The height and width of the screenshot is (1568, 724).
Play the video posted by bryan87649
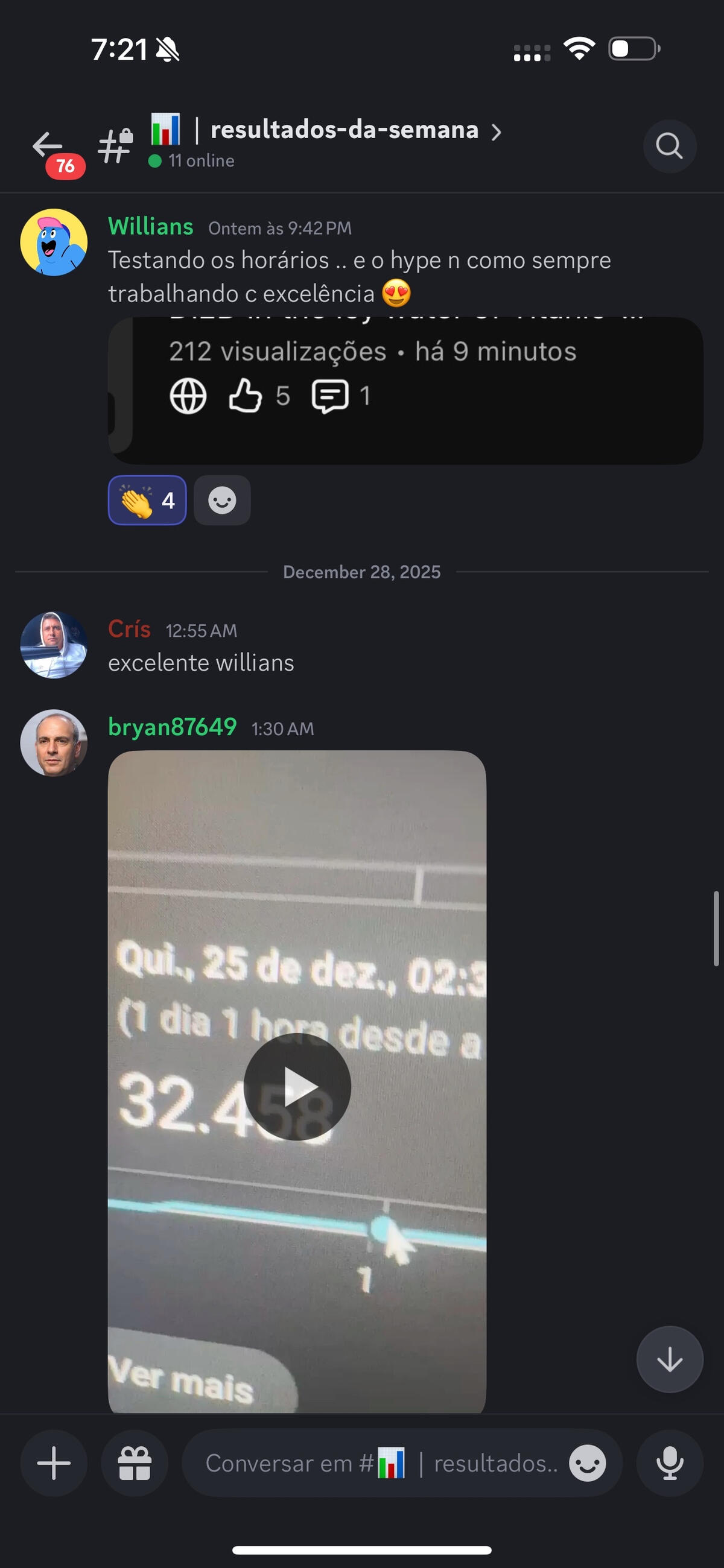click(297, 1087)
